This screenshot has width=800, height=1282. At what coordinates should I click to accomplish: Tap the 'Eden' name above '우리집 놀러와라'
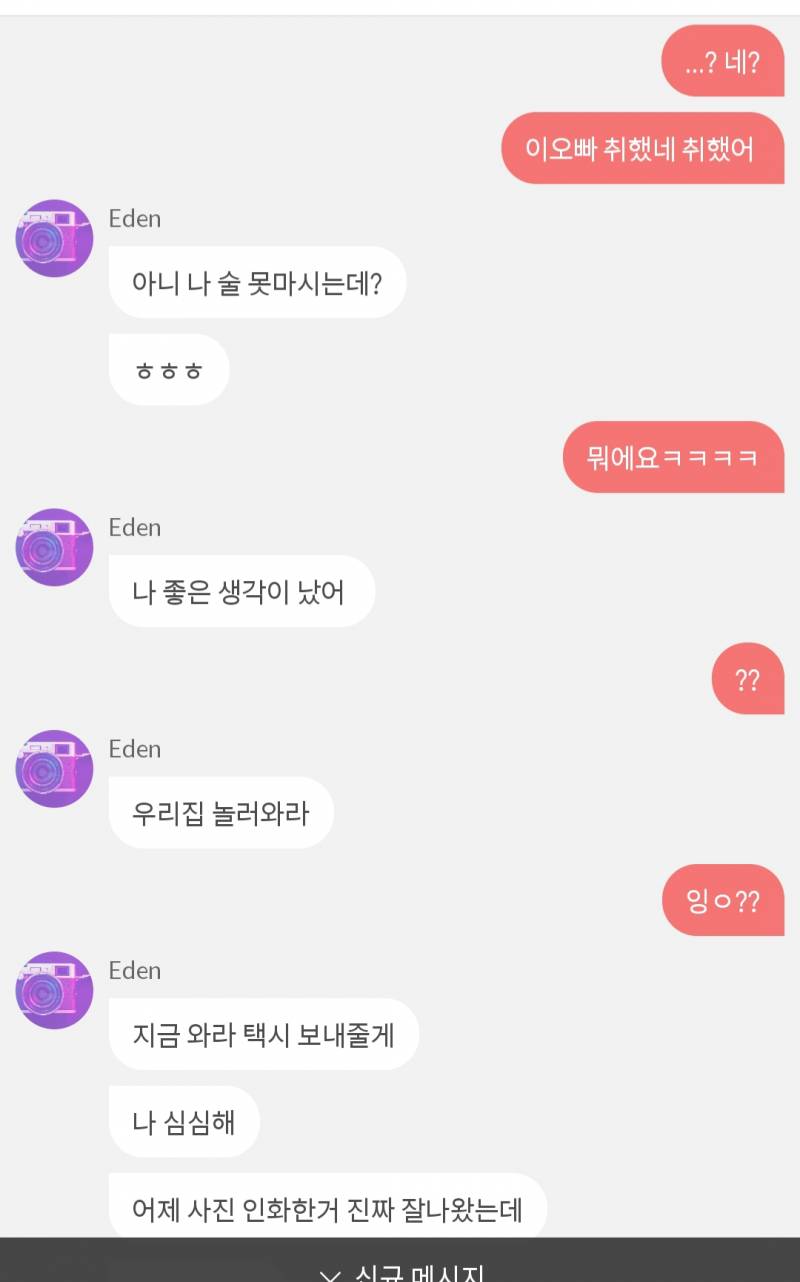(135, 748)
